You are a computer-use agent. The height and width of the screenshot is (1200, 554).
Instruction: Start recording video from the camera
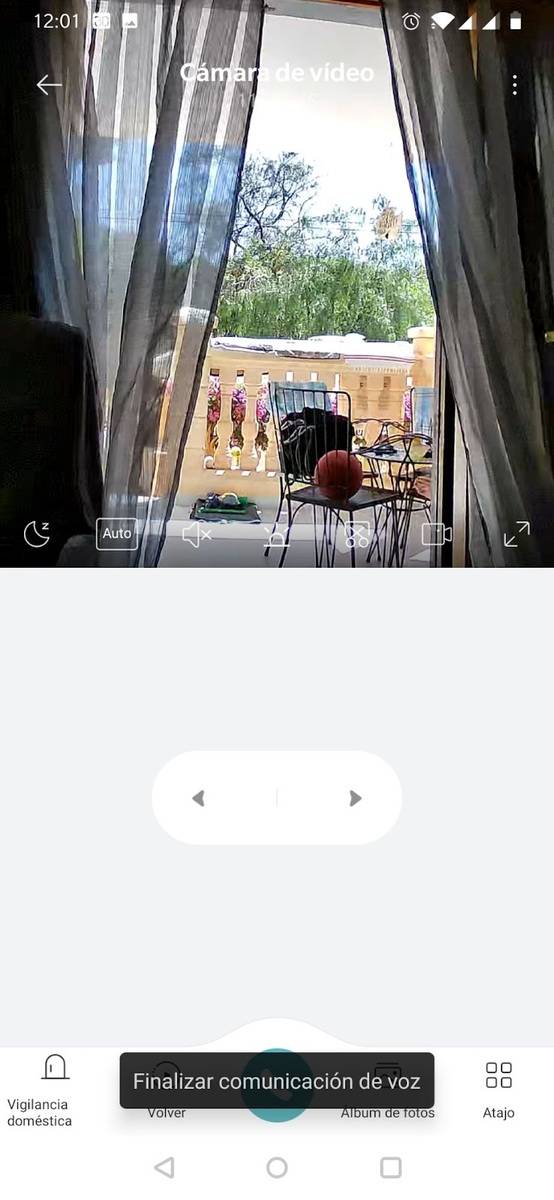pos(437,534)
